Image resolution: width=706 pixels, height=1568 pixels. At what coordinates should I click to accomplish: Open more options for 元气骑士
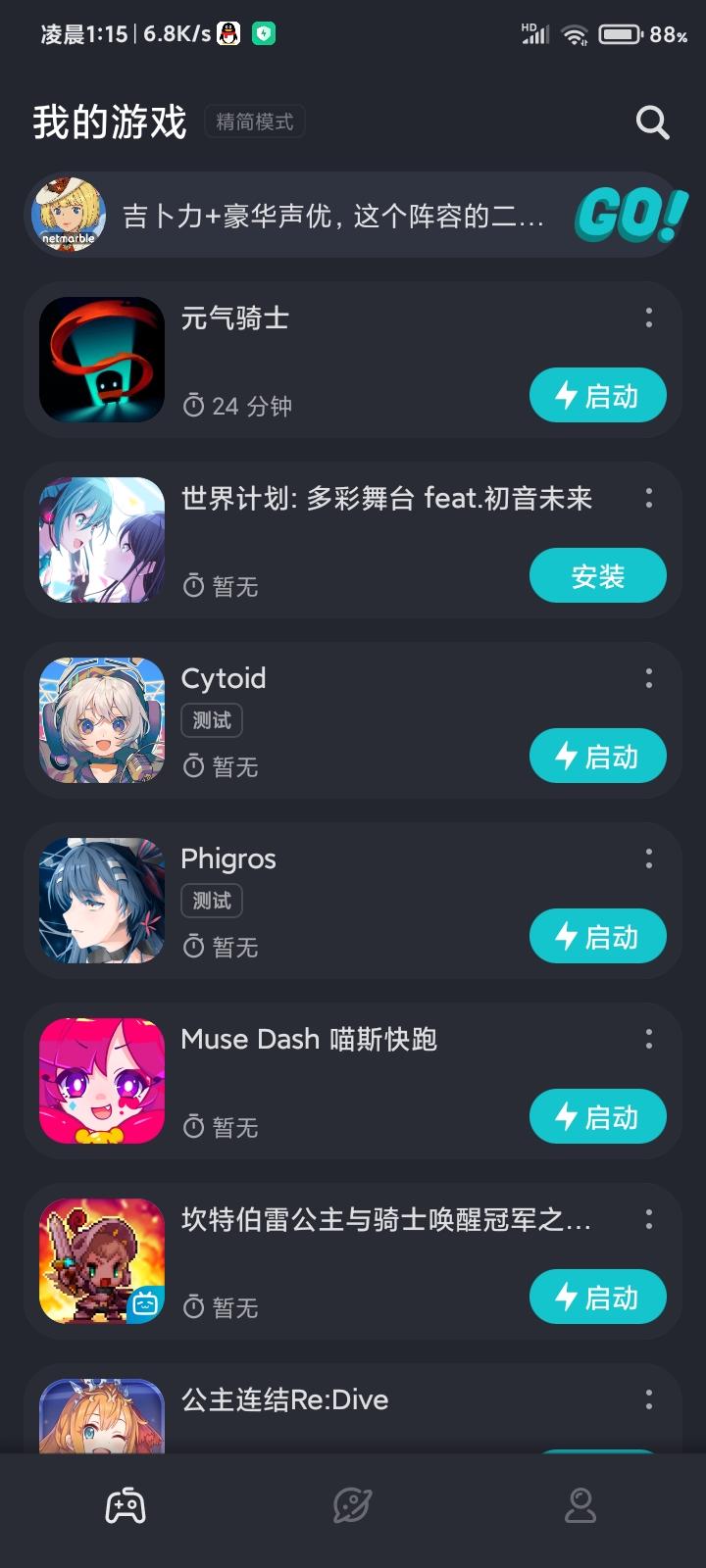point(649,318)
